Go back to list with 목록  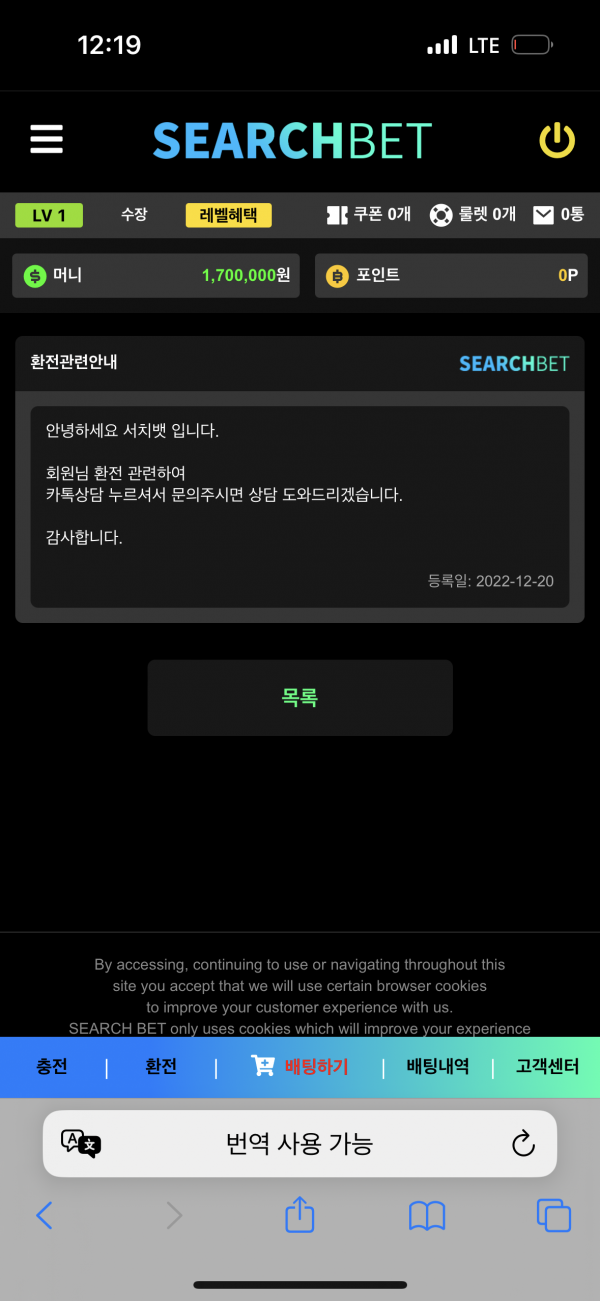coord(300,698)
